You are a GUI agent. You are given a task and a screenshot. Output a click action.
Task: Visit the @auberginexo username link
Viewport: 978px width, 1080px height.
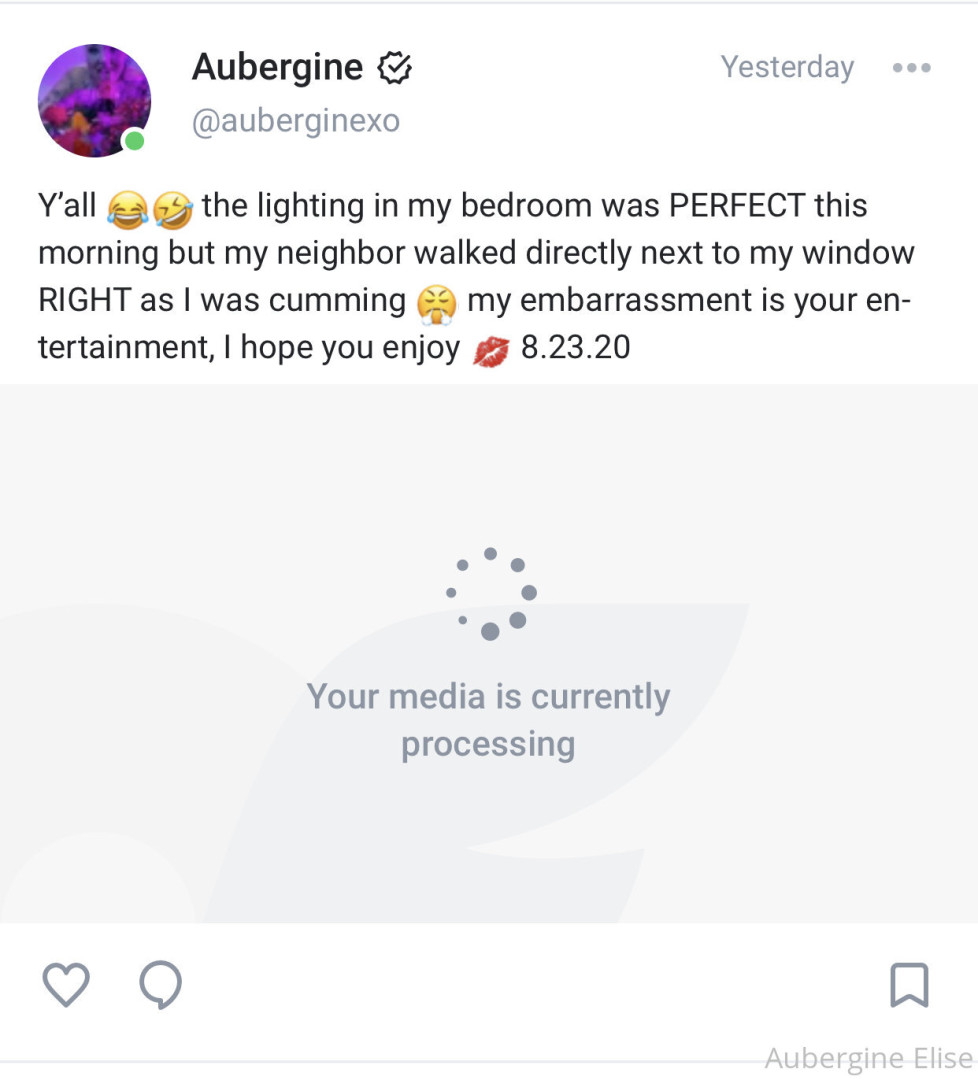(x=295, y=121)
